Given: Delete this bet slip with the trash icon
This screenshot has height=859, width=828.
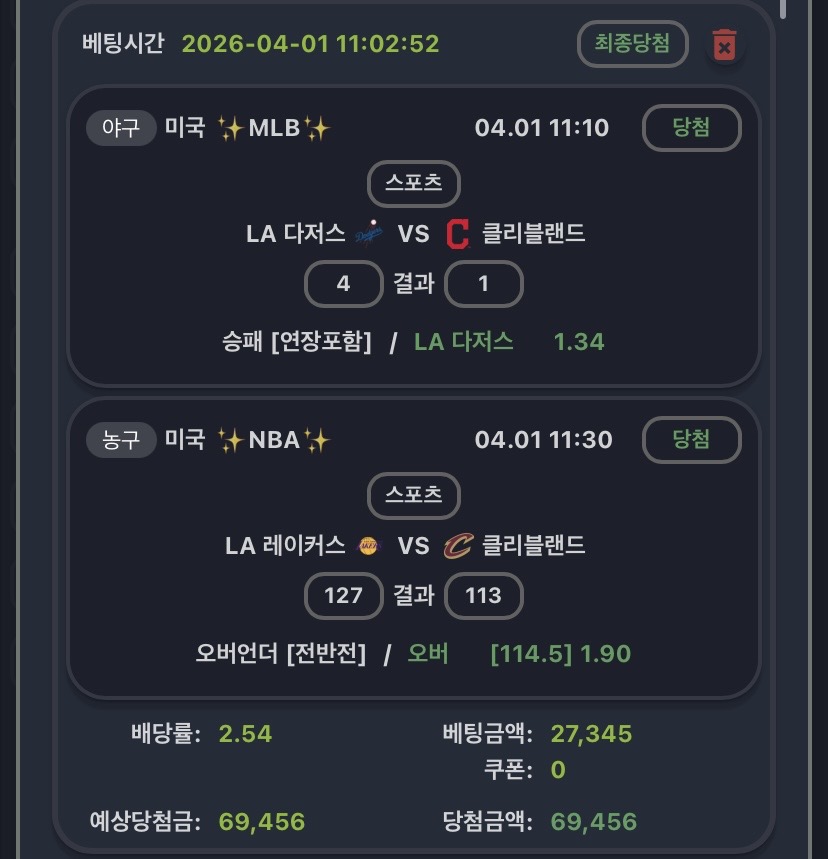Looking at the screenshot, I should coord(724,45).
